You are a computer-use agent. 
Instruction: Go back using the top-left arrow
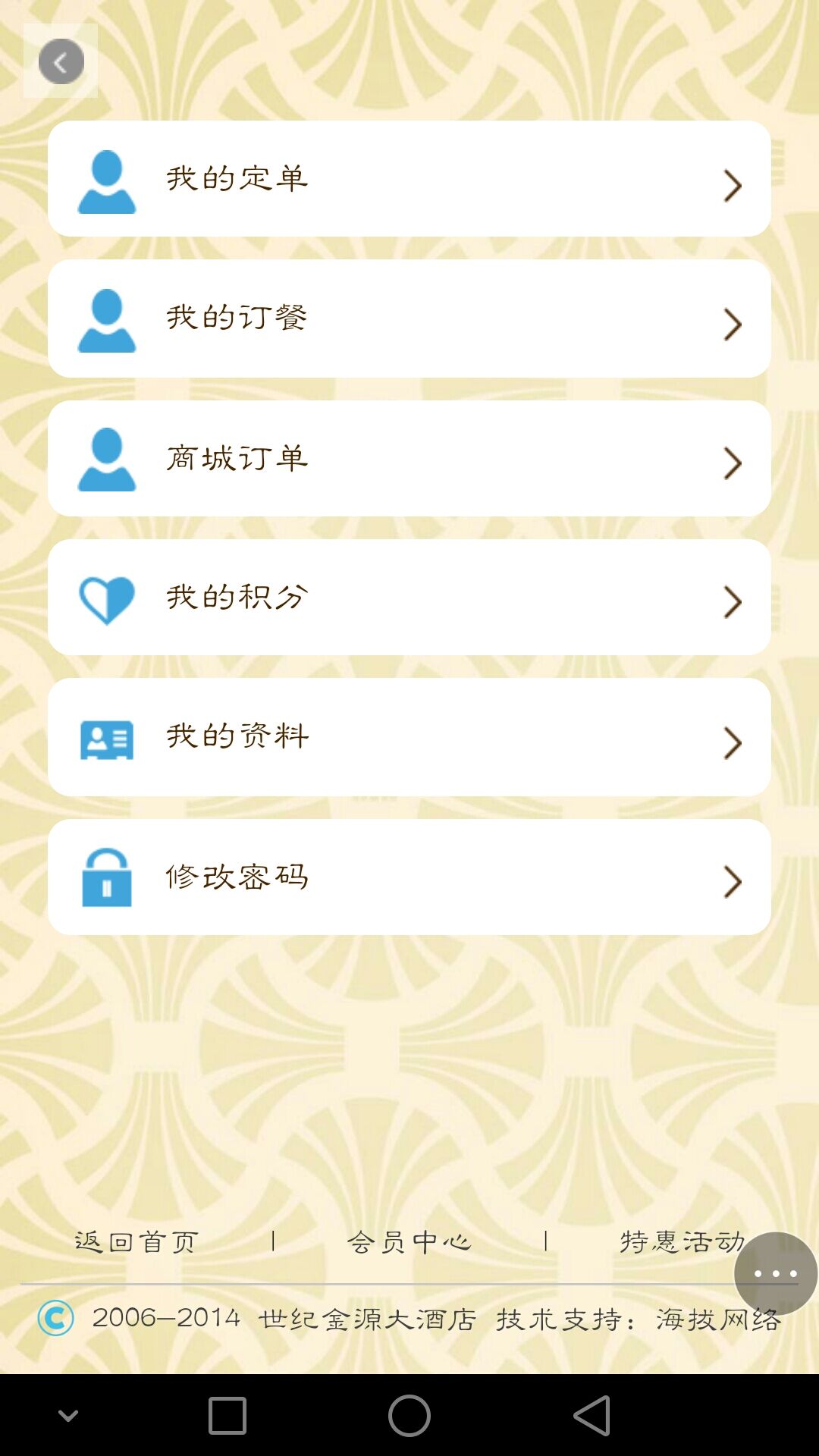[61, 61]
